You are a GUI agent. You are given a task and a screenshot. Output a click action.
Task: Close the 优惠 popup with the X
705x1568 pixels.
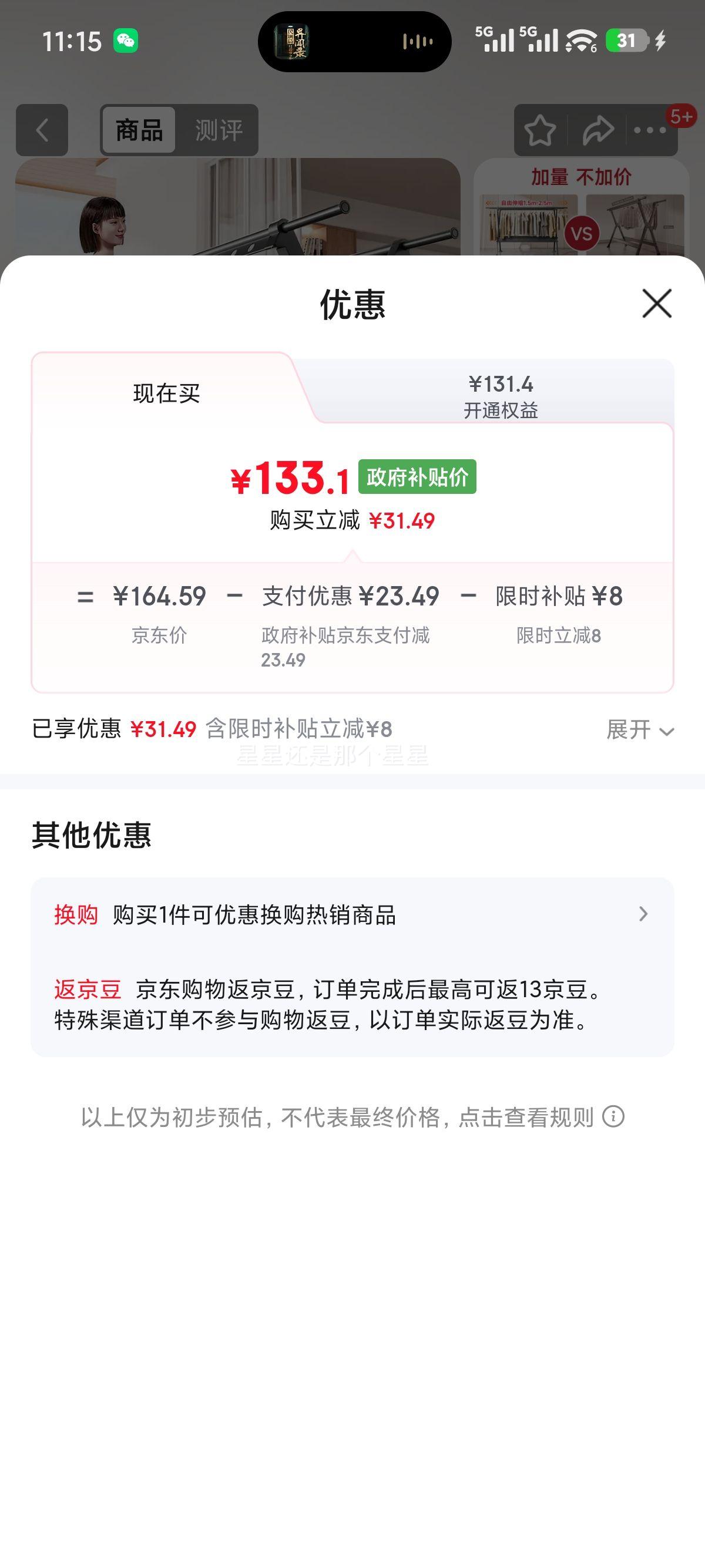click(x=656, y=304)
